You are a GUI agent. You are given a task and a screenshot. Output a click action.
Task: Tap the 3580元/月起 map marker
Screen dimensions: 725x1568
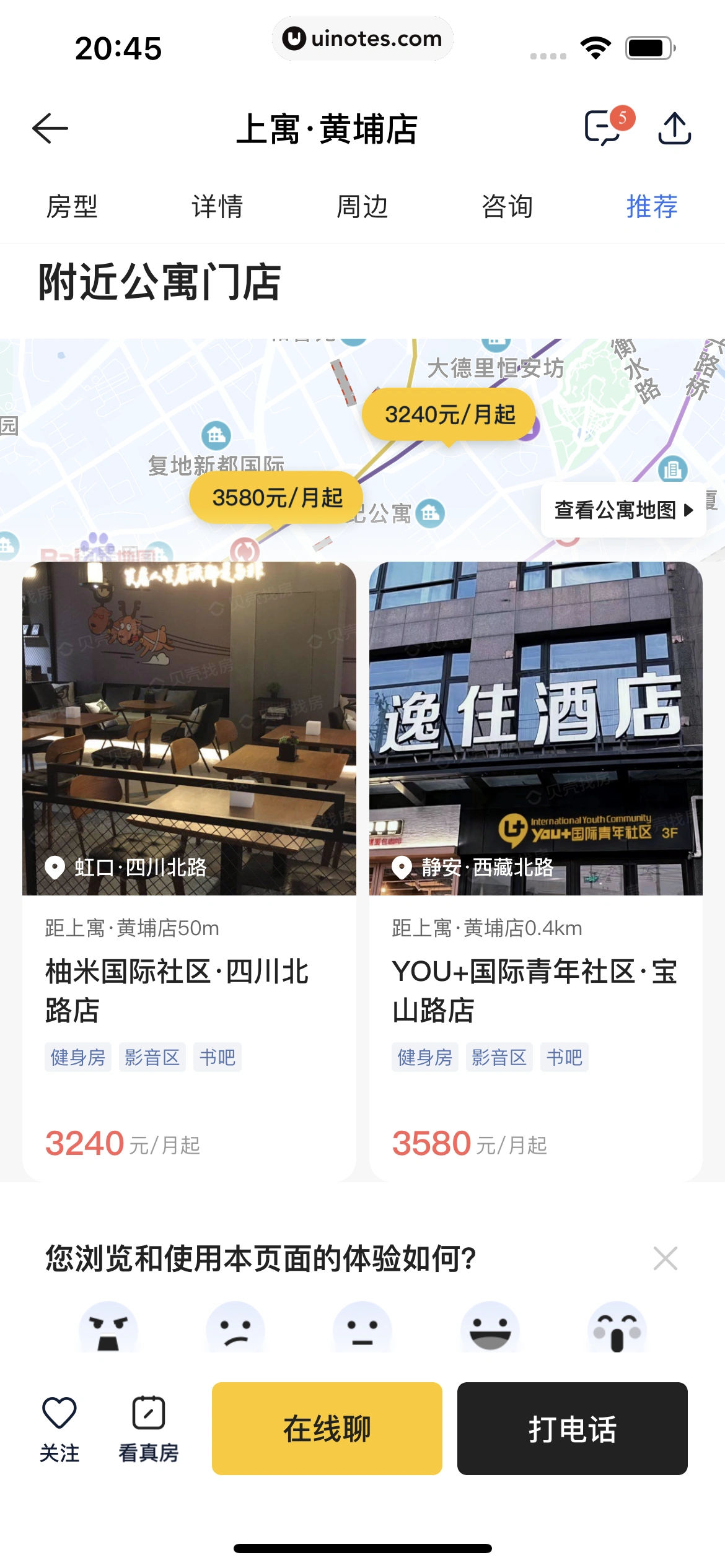tap(277, 497)
